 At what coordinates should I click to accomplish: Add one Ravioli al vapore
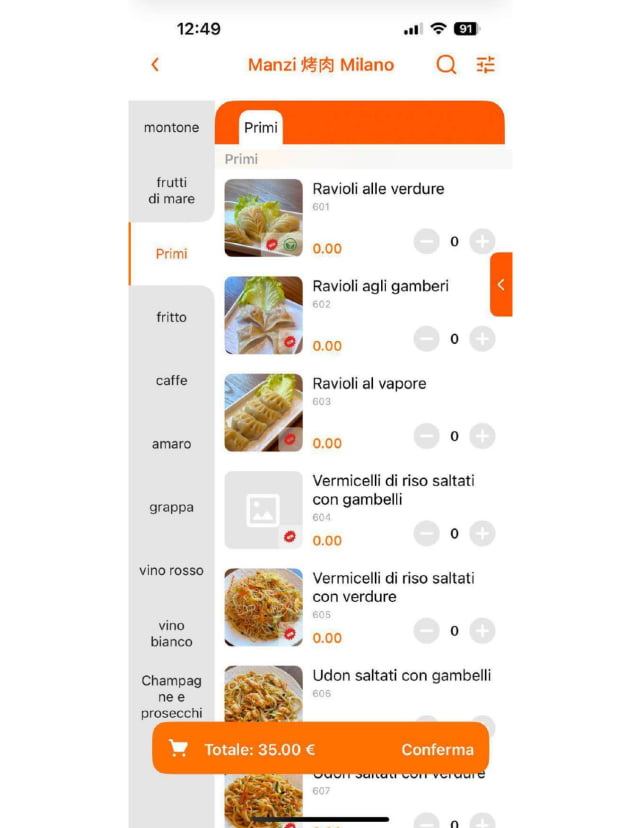(x=482, y=436)
